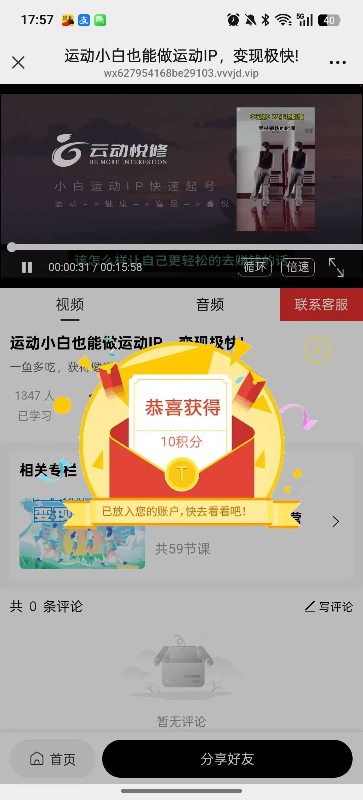The image size is (363, 800).
Task: Close the webpage with the X icon
Action: tap(18, 63)
